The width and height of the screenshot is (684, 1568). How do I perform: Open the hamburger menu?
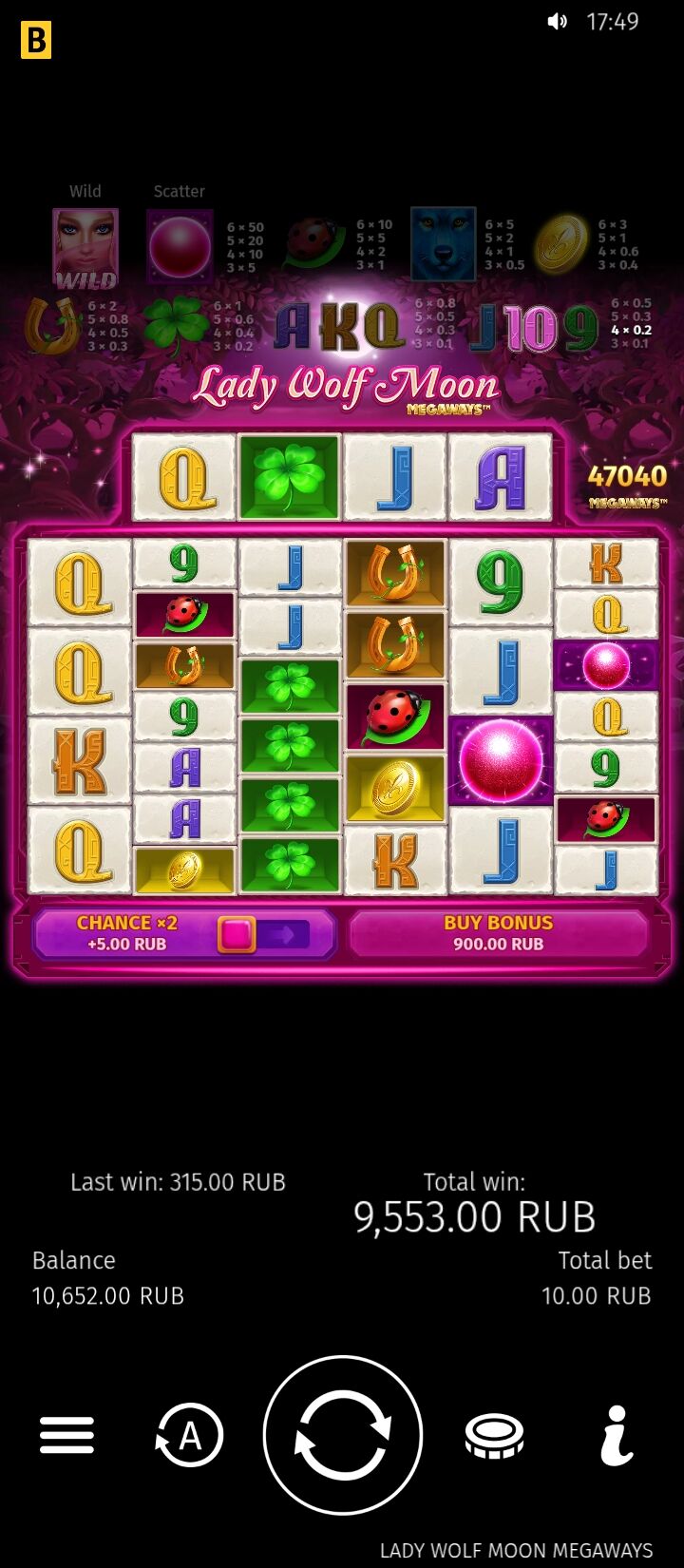tap(66, 1435)
